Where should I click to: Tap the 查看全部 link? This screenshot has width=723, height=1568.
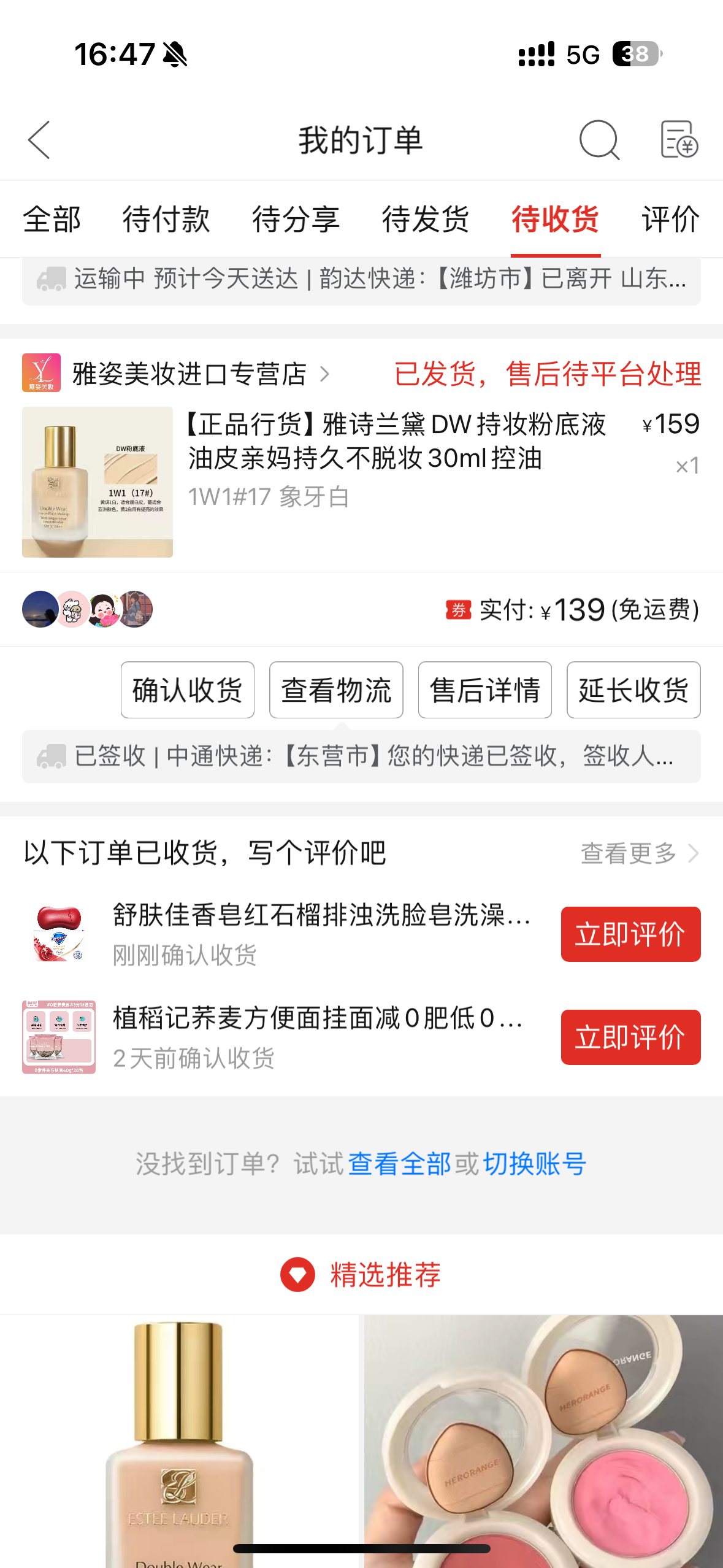[x=399, y=1164]
